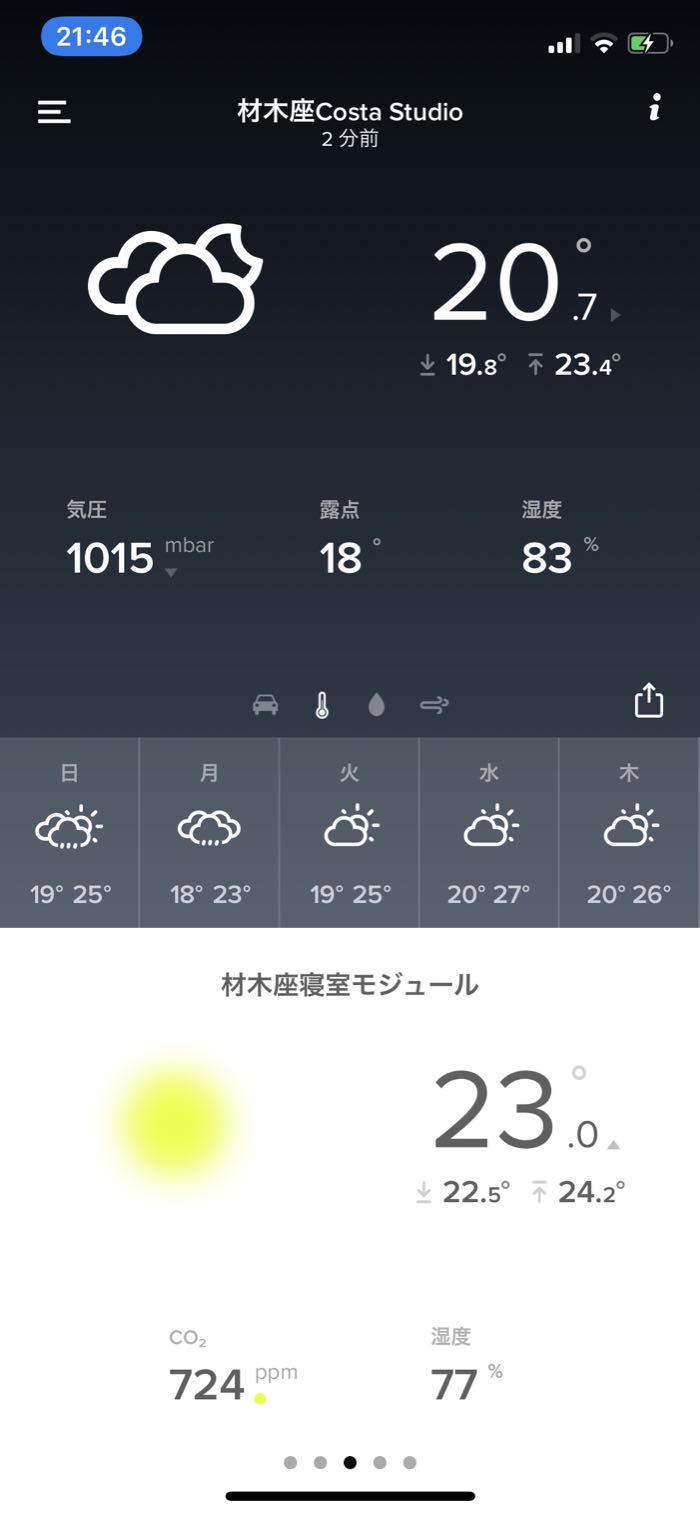Open the forecast for 火
The height and width of the screenshot is (1516, 700).
coord(349,833)
